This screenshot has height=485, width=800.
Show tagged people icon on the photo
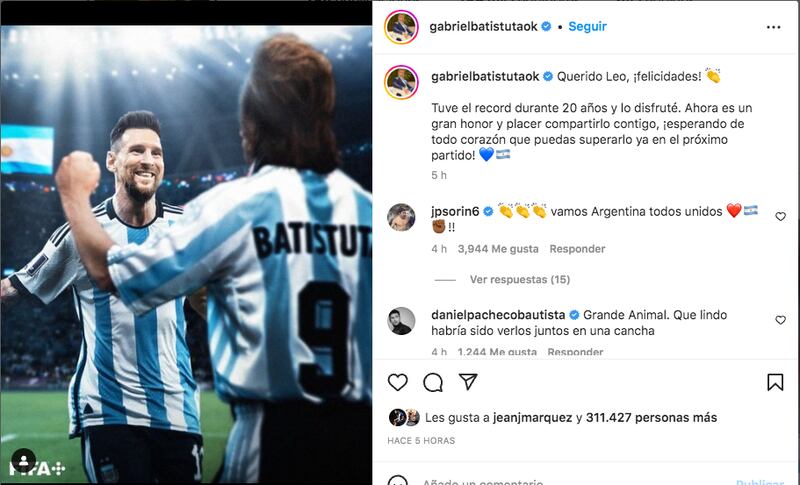pyautogui.click(x=20, y=462)
